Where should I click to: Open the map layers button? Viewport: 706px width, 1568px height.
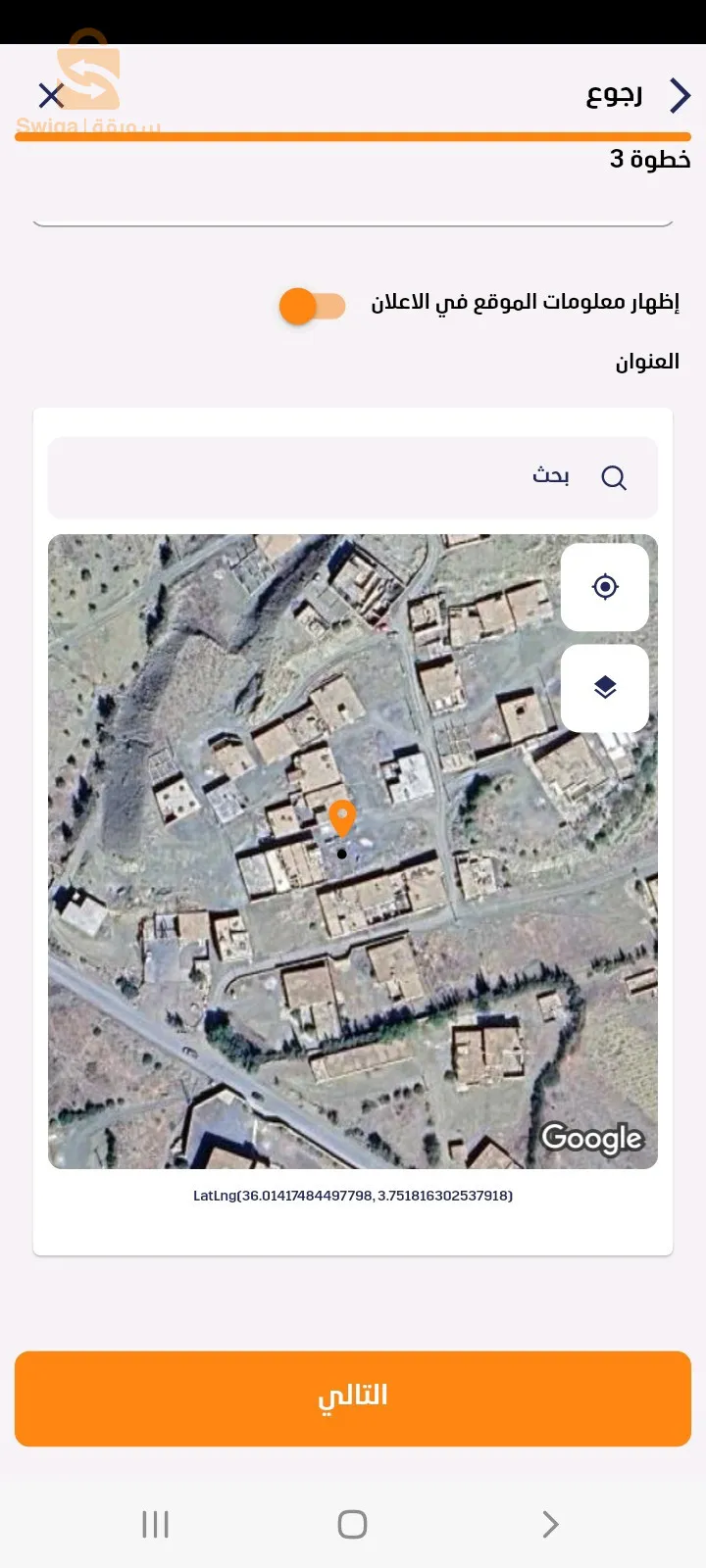(605, 688)
